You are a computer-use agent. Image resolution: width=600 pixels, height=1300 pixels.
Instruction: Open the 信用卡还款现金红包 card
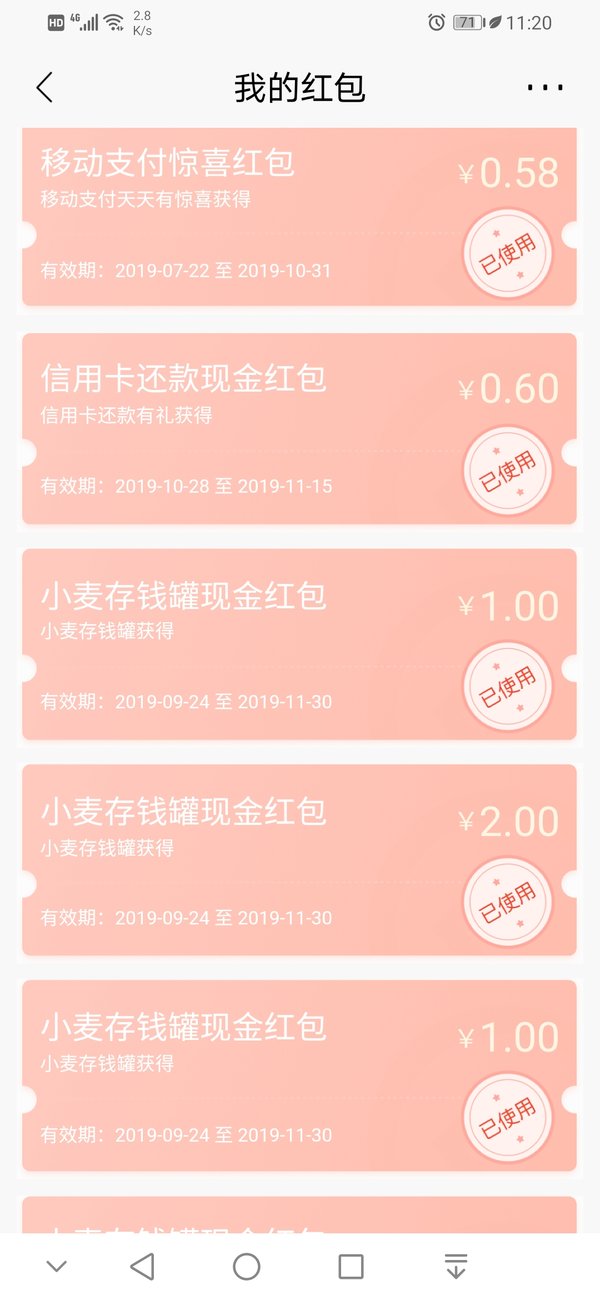(x=299, y=429)
